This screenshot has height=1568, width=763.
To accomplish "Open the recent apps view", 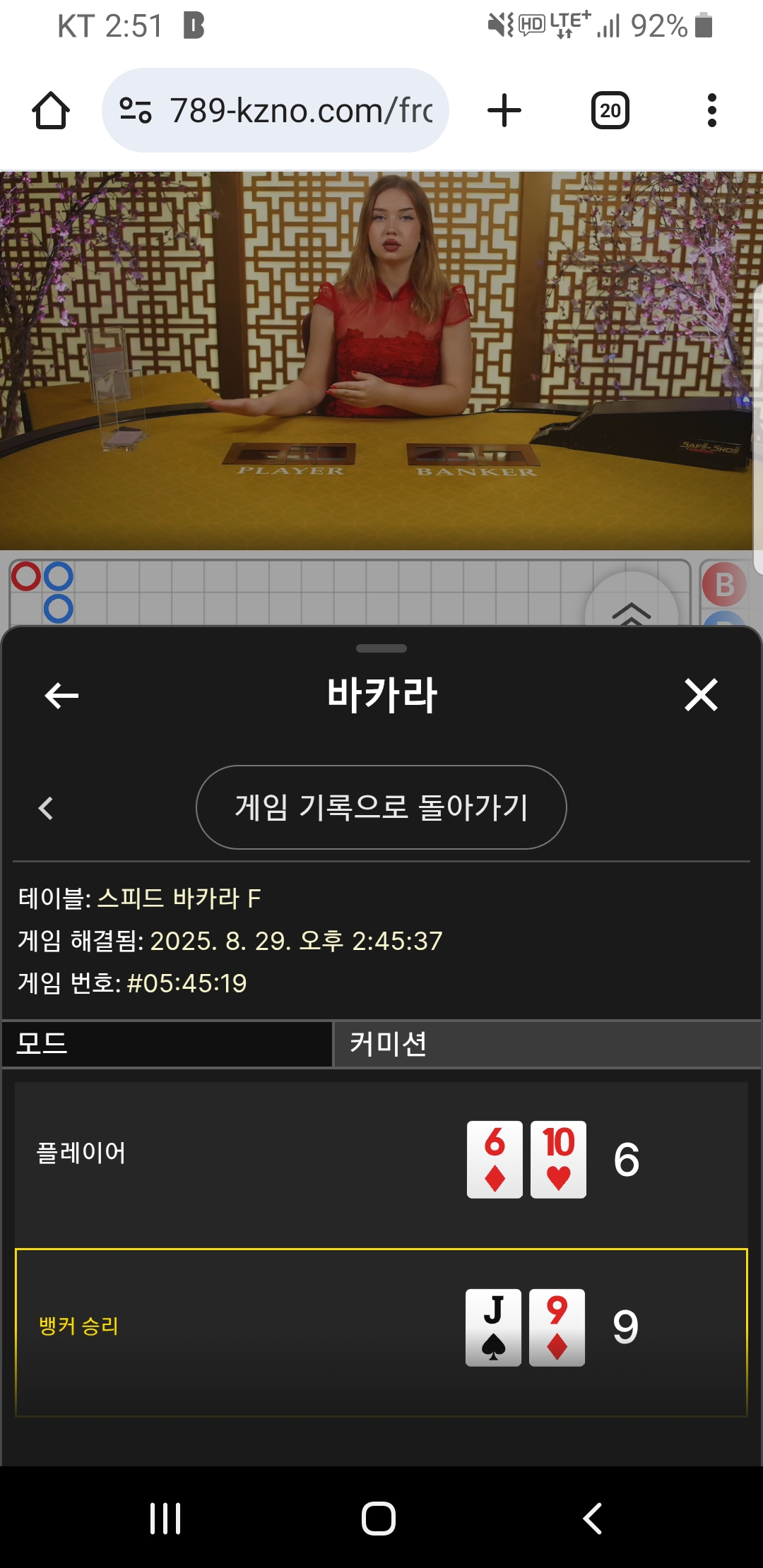I will click(x=165, y=1519).
